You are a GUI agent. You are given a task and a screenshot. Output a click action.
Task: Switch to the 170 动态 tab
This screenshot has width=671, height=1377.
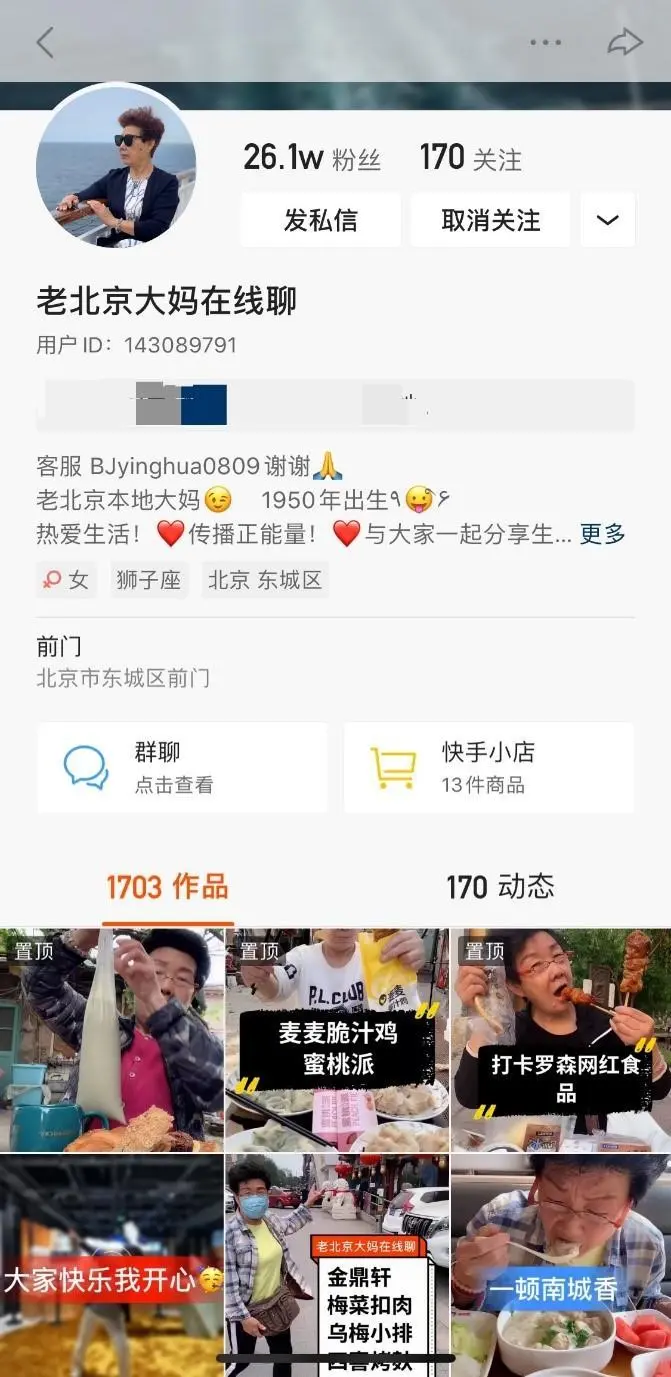click(x=500, y=887)
